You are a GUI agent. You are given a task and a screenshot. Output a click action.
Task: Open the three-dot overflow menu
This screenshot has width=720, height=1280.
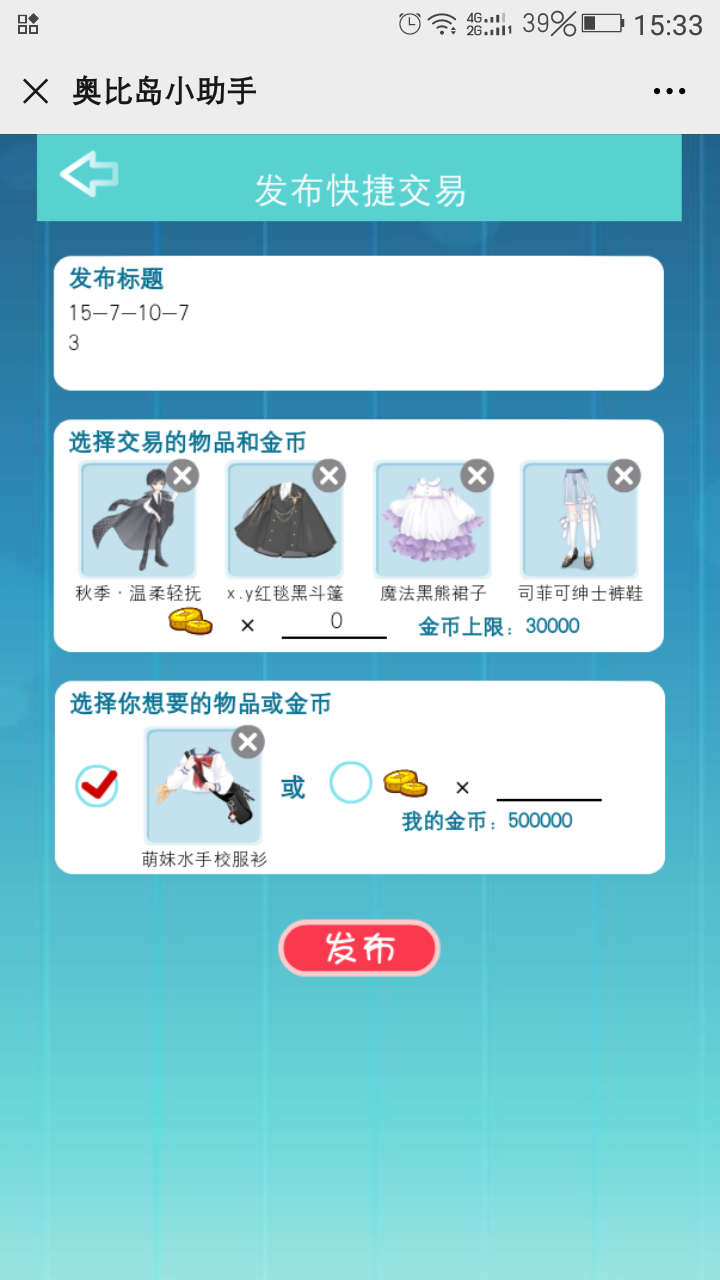[669, 92]
